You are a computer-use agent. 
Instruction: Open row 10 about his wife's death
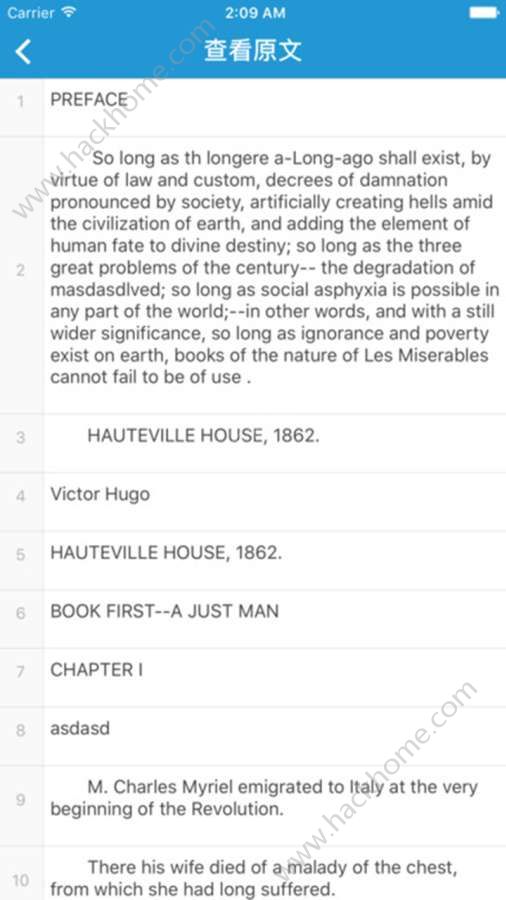point(253,873)
